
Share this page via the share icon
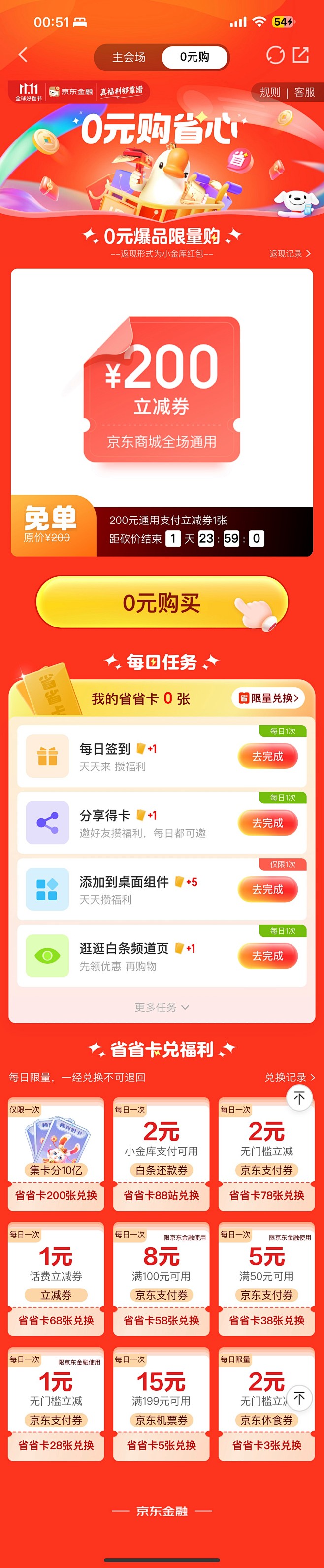pyautogui.click(x=301, y=55)
